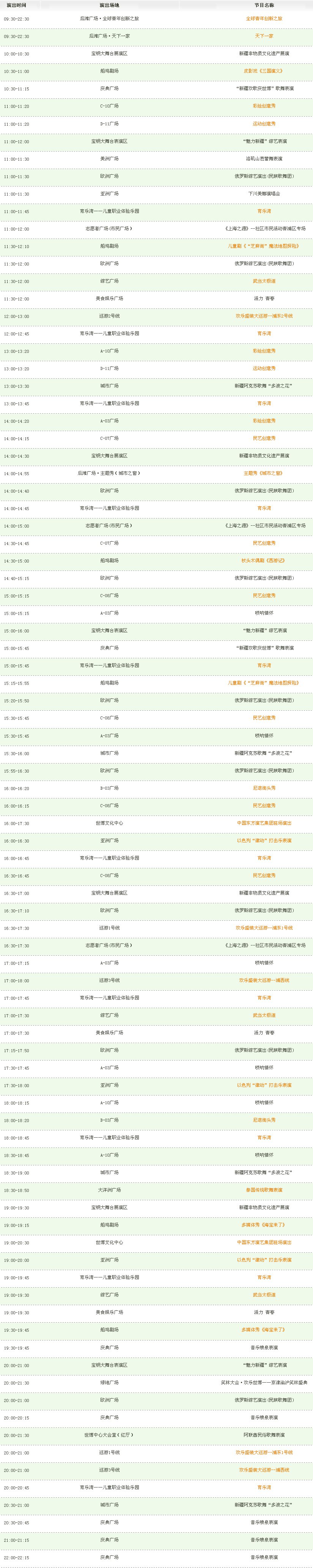Open the 皮影戏《三国演义》 link
The width and height of the screenshot is (313, 1568).
pos(264,71)
